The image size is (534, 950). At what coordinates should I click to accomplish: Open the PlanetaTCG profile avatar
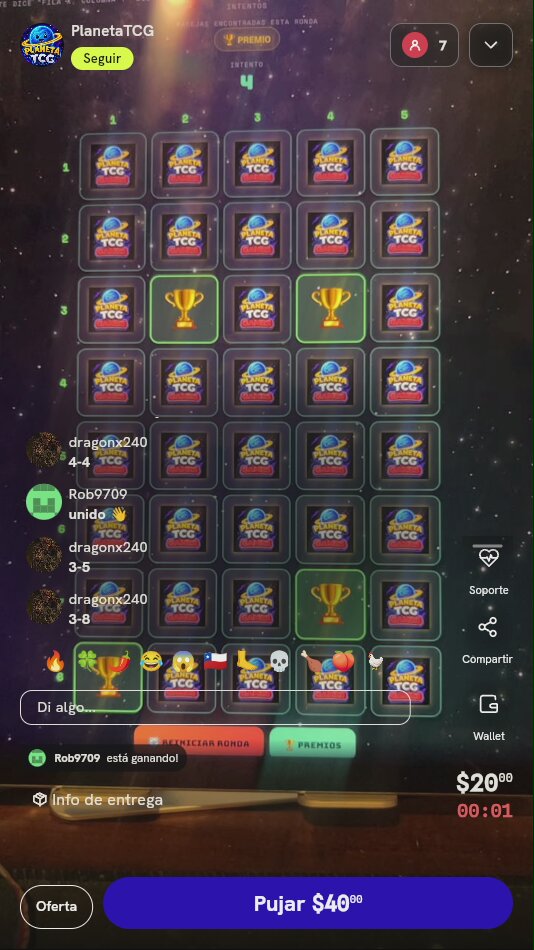click(42, 45)
